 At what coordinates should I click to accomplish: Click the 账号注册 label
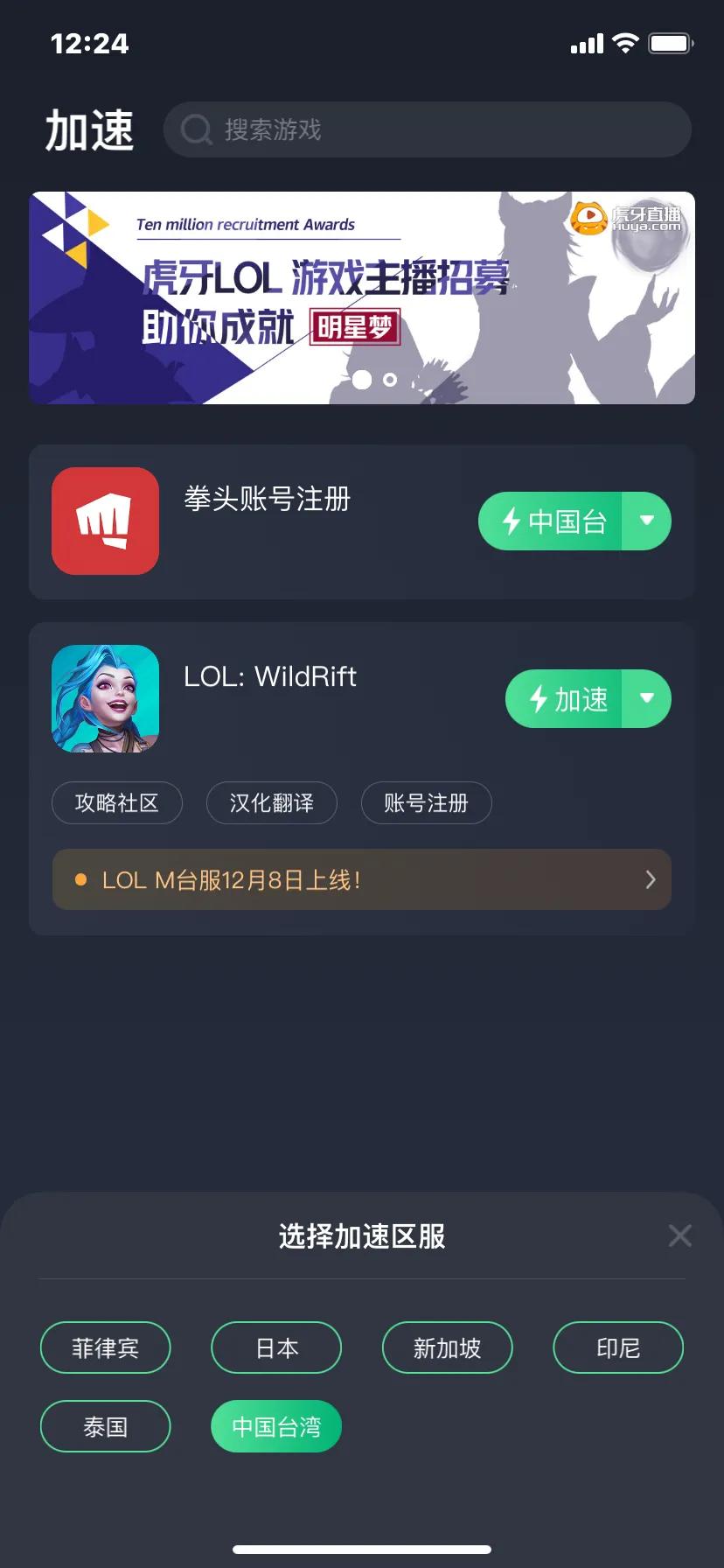[426, 802]
